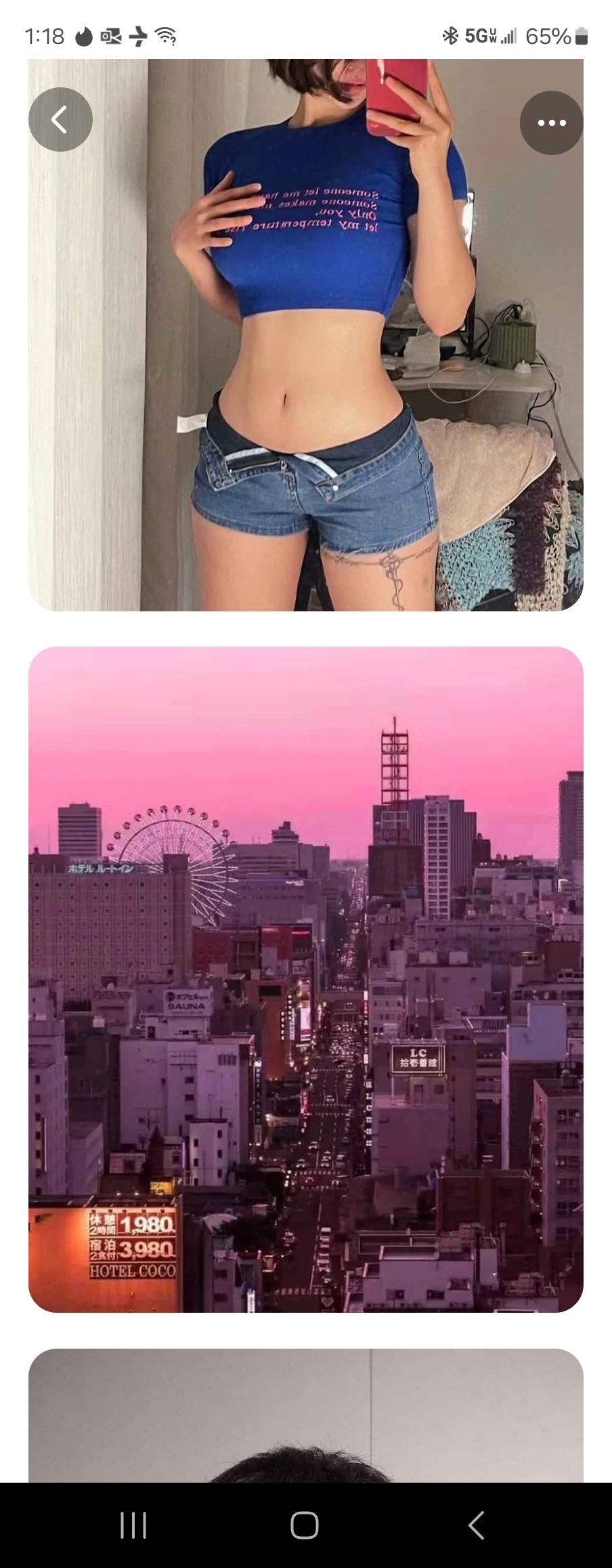Open the pink sunset cityscape photo
The width and height of the screenshot is (612, 1568).
coord(305,978)
